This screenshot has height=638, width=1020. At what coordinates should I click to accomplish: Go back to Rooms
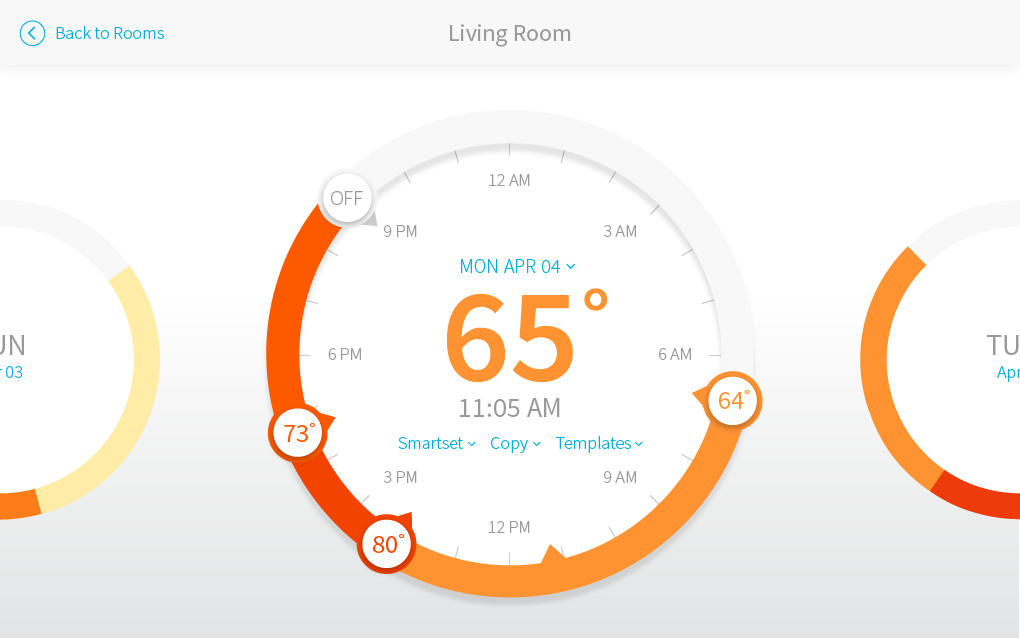tap(92, 34)
